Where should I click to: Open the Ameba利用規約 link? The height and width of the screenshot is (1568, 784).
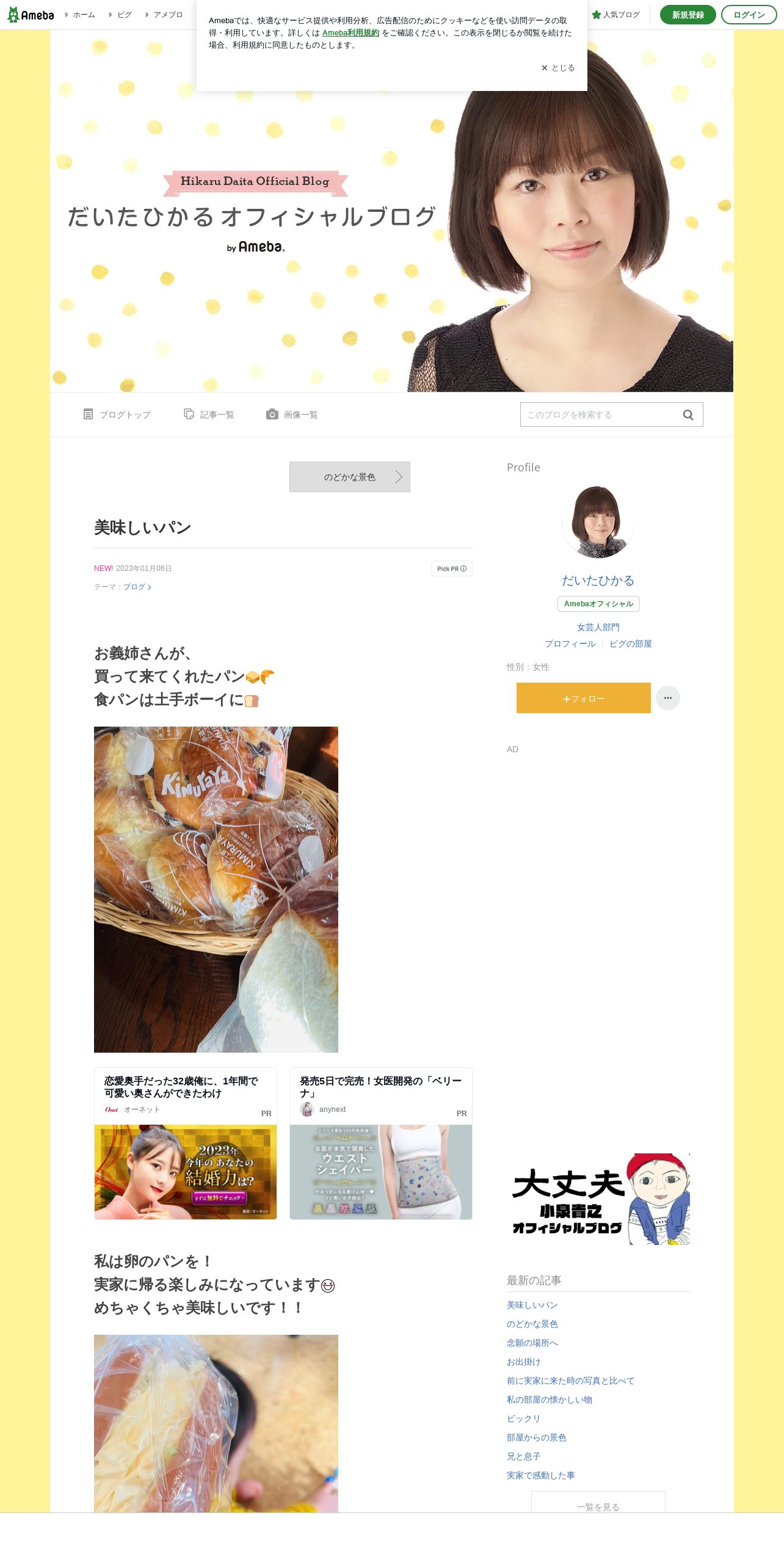(350, 33)
